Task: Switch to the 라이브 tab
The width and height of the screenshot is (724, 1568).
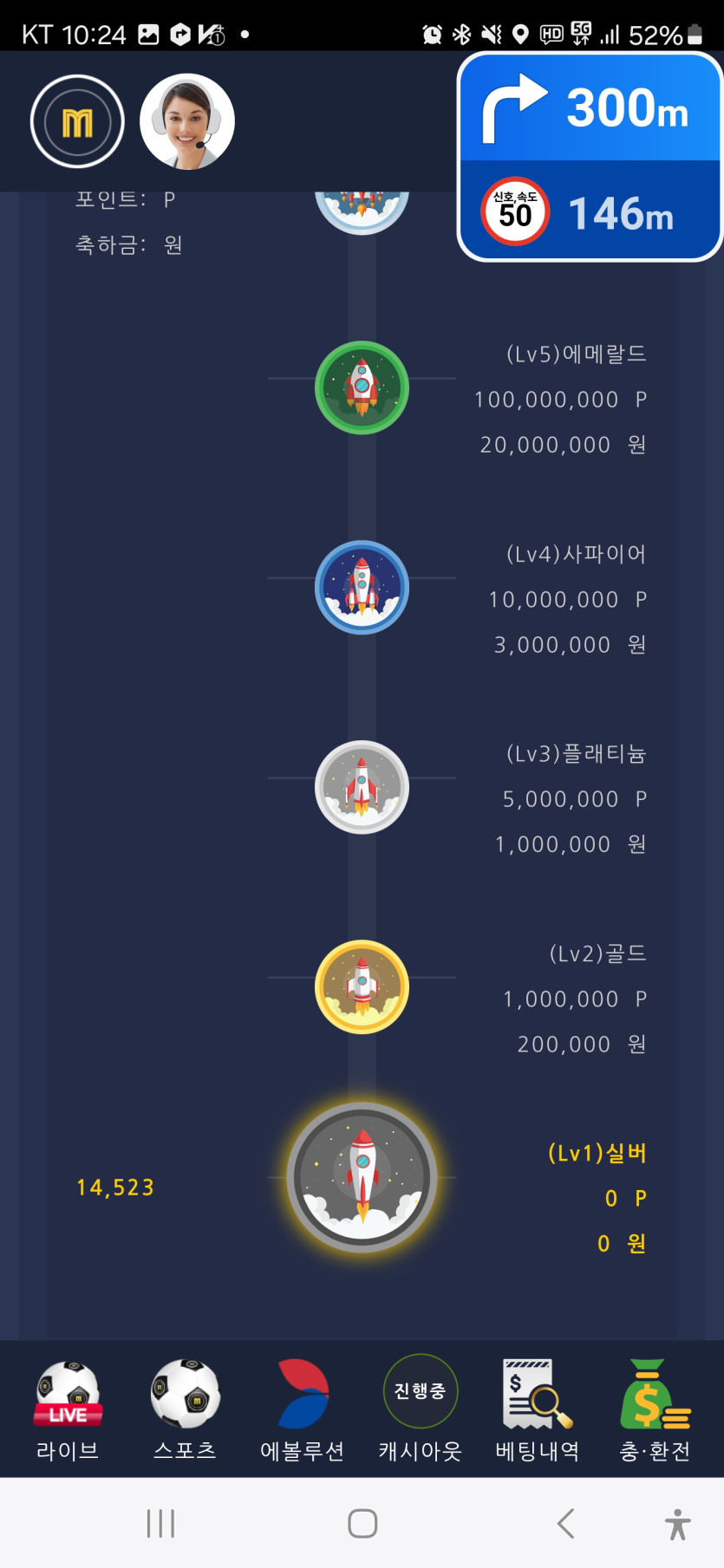Action: (68, 1410)
